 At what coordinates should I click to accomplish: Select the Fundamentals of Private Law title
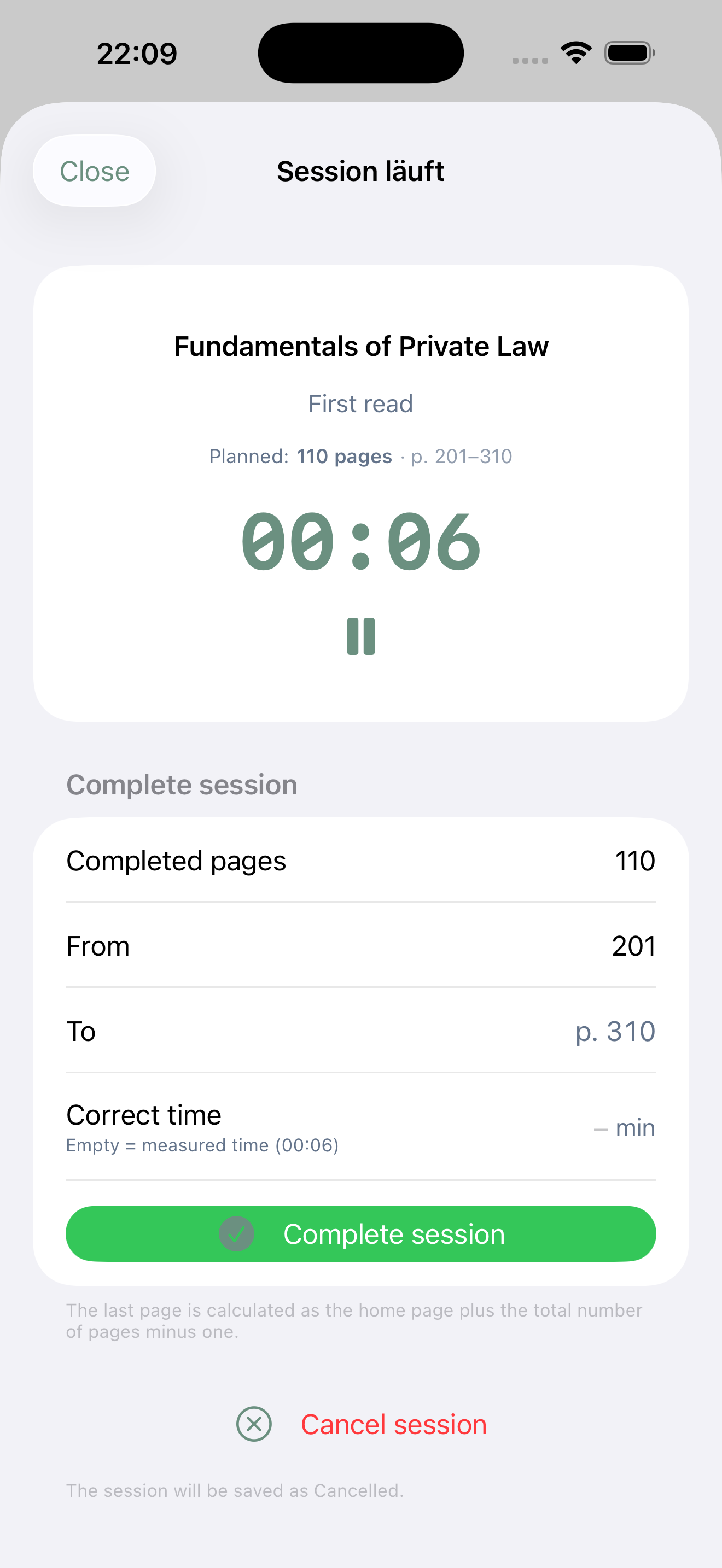[x=360, y=345]
